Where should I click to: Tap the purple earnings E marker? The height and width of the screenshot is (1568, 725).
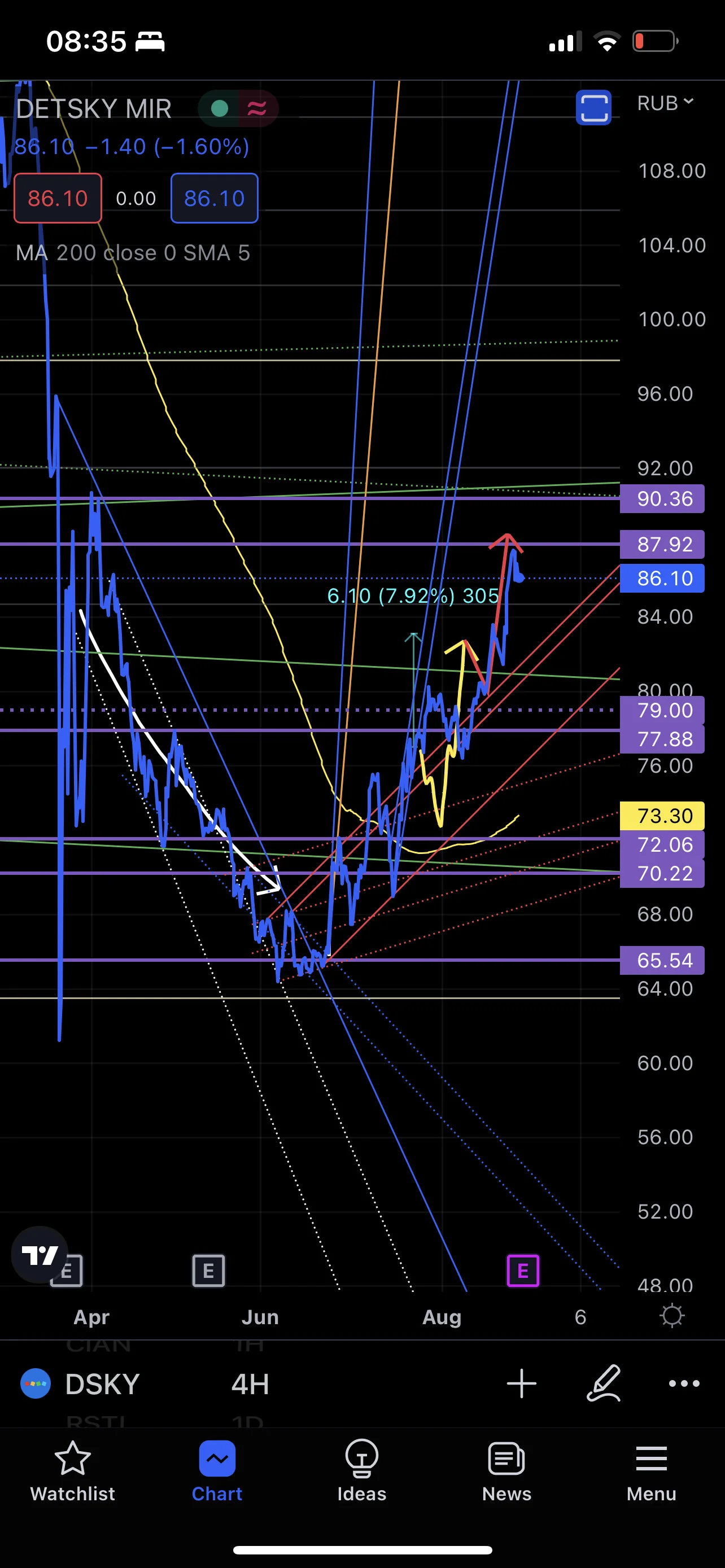(523, 1271)
